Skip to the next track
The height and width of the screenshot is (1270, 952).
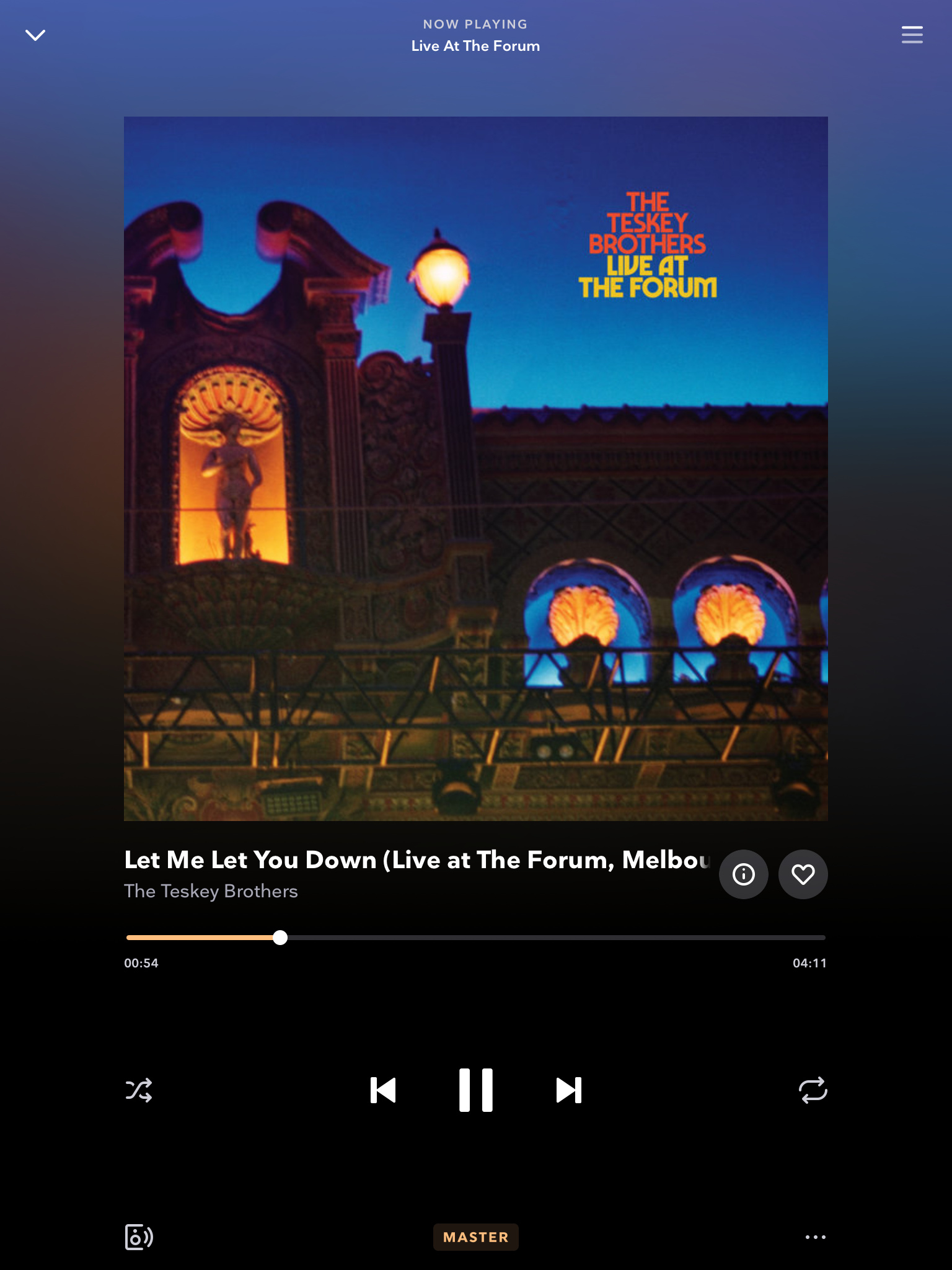click(568, 1090)
